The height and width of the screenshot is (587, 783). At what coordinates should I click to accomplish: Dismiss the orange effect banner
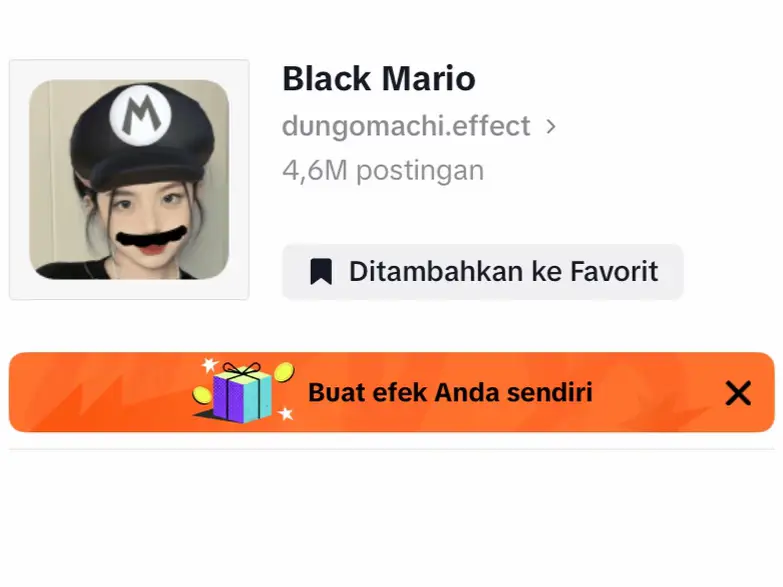coord(737,393)
